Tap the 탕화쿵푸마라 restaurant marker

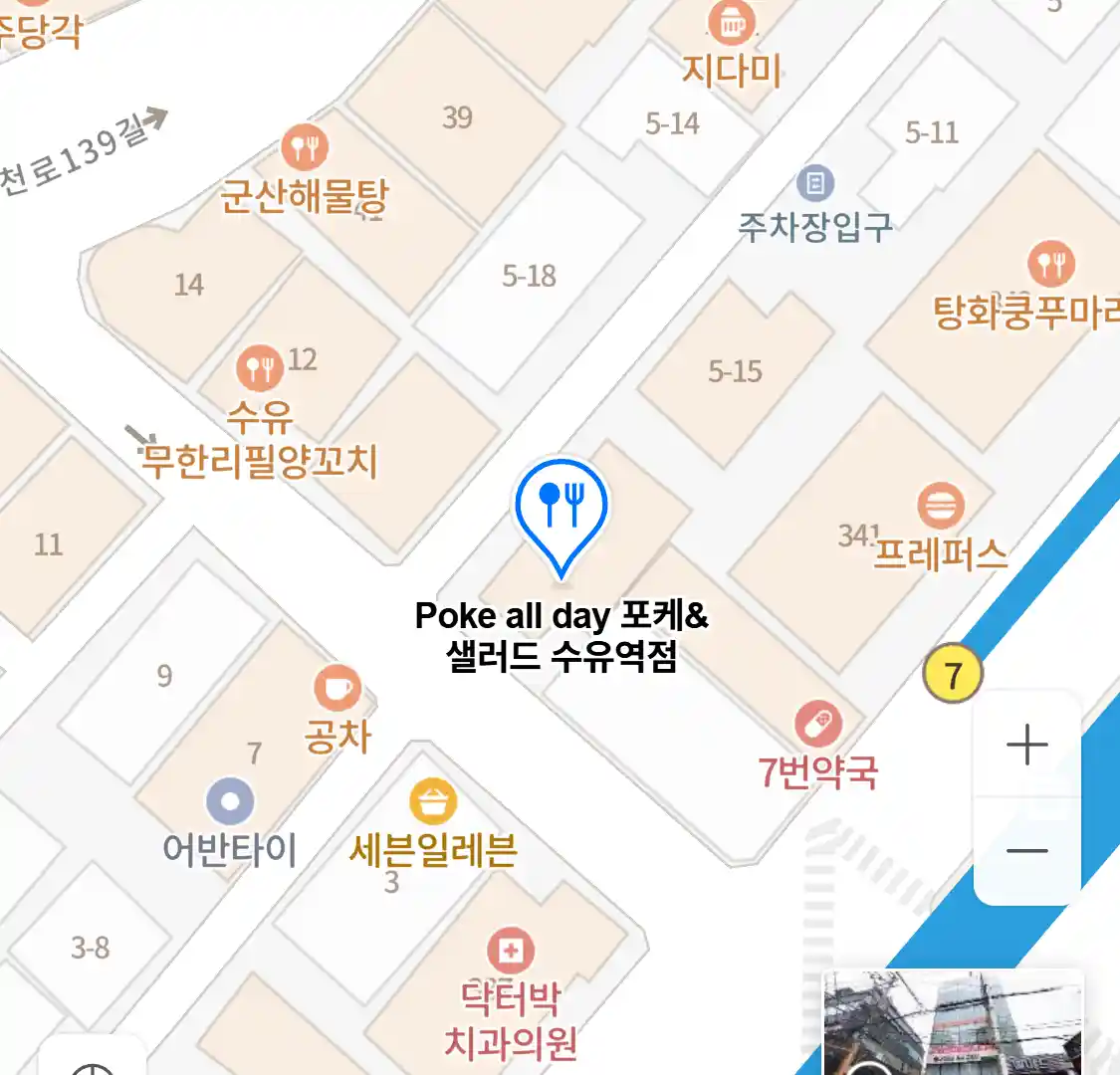(x=1050, y=264)
